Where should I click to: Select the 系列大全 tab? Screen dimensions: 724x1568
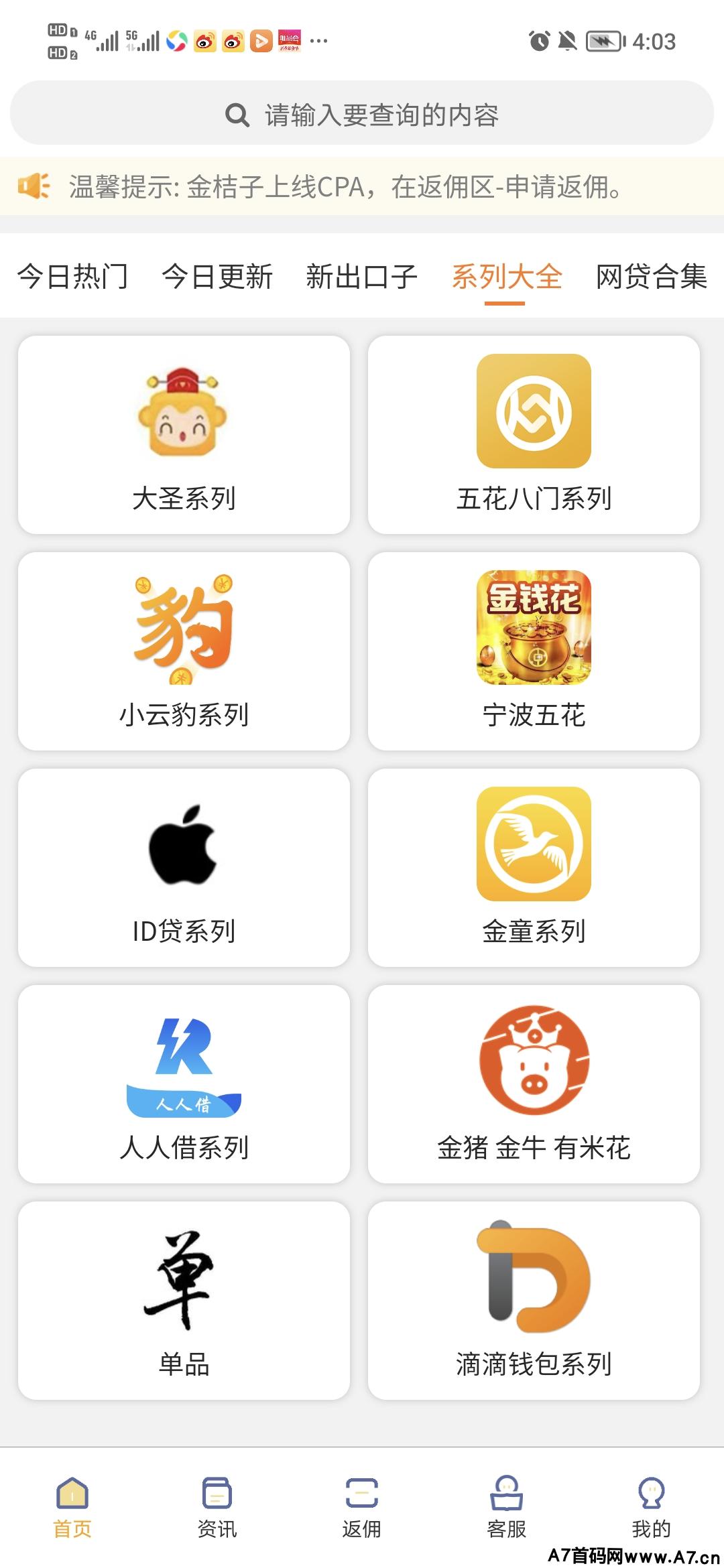(x=507, y=276)
